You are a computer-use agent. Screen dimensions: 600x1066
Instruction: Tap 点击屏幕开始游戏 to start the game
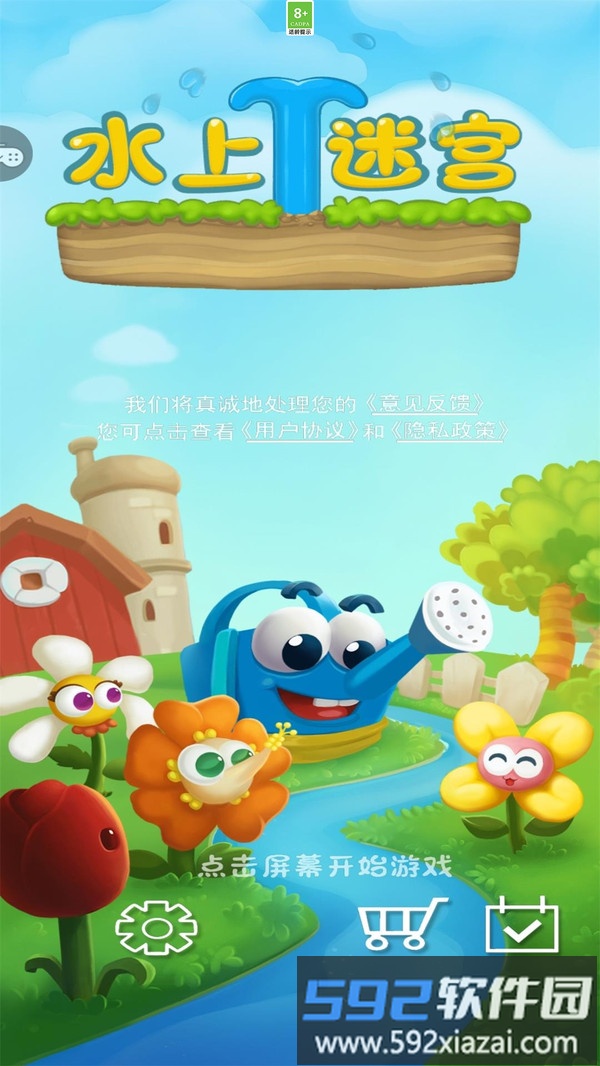point(325,864)
